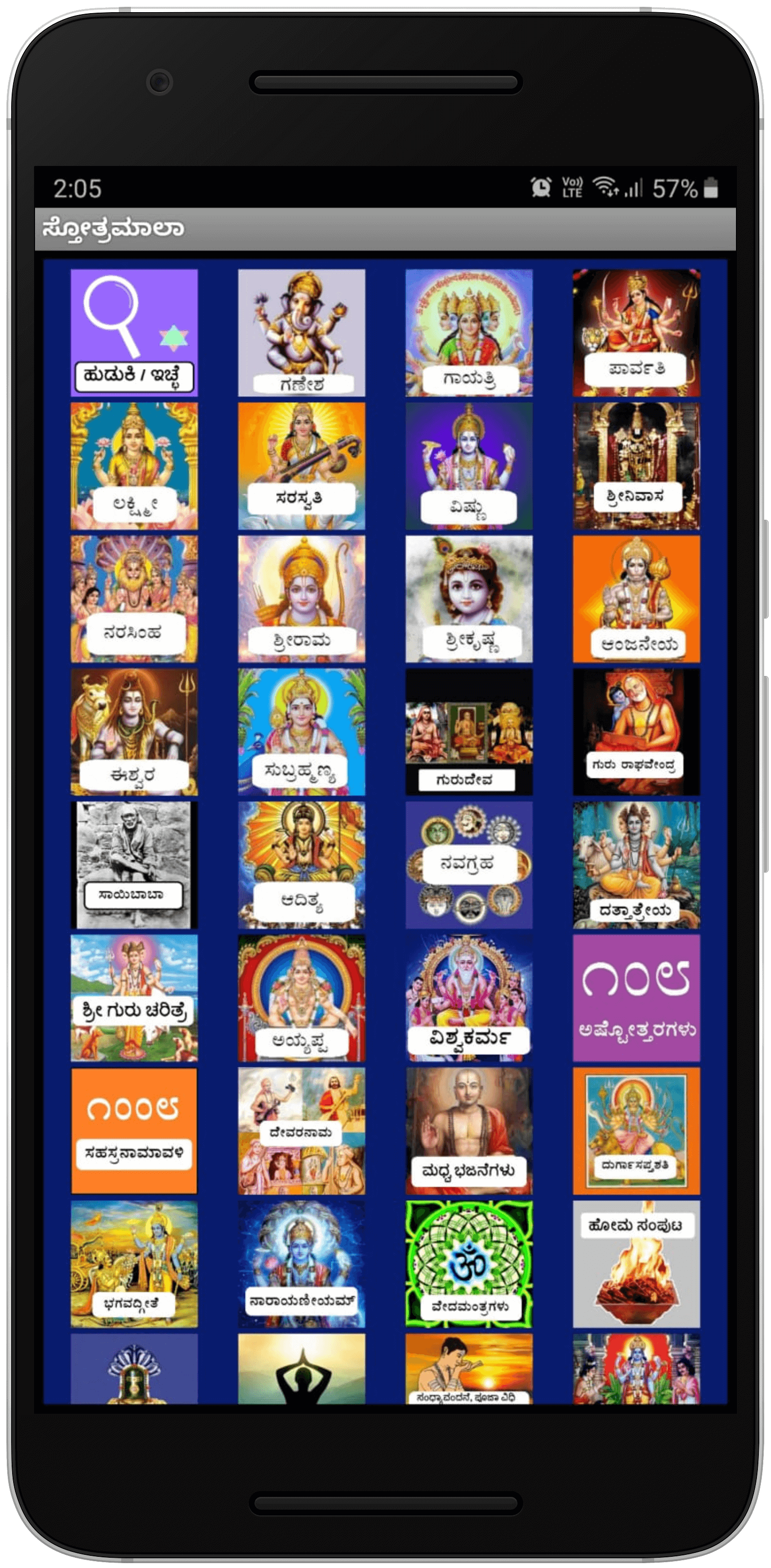Screen dimensions: 771x1568
Task: Choose the ವಿಷ್ಣು category
Action: [469, 466]
